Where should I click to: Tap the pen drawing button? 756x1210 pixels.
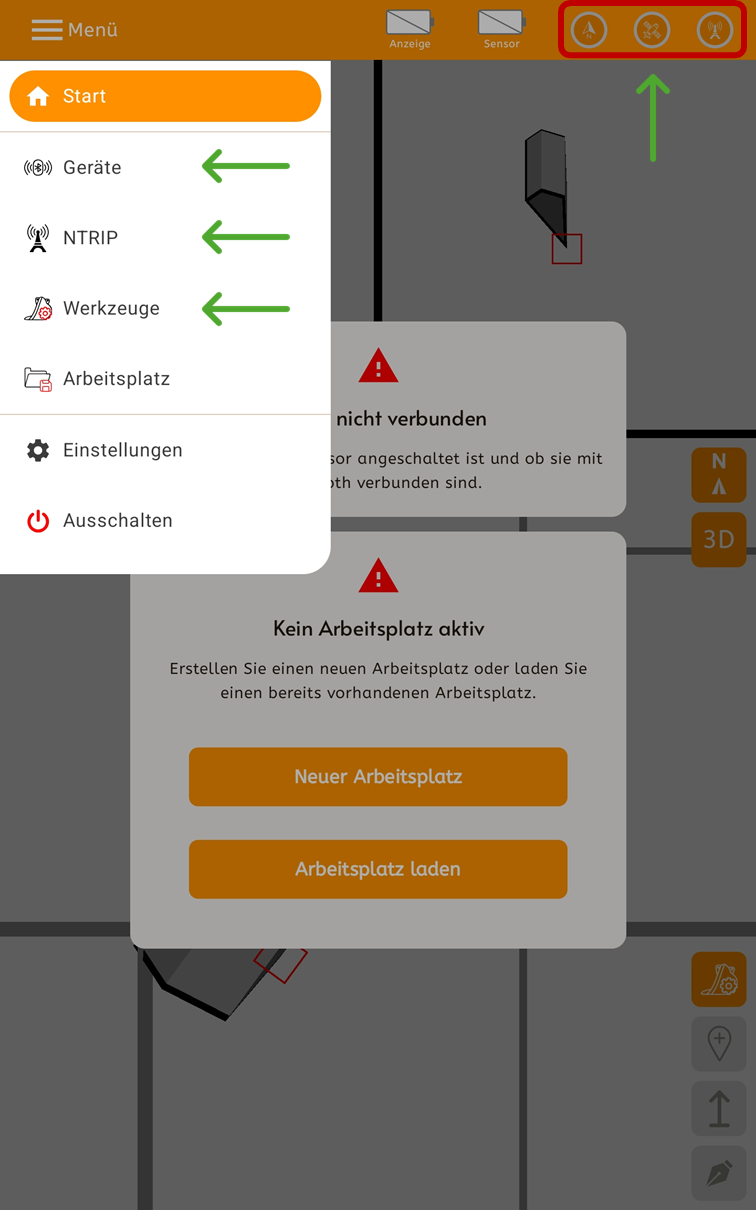pos(719,1173)
